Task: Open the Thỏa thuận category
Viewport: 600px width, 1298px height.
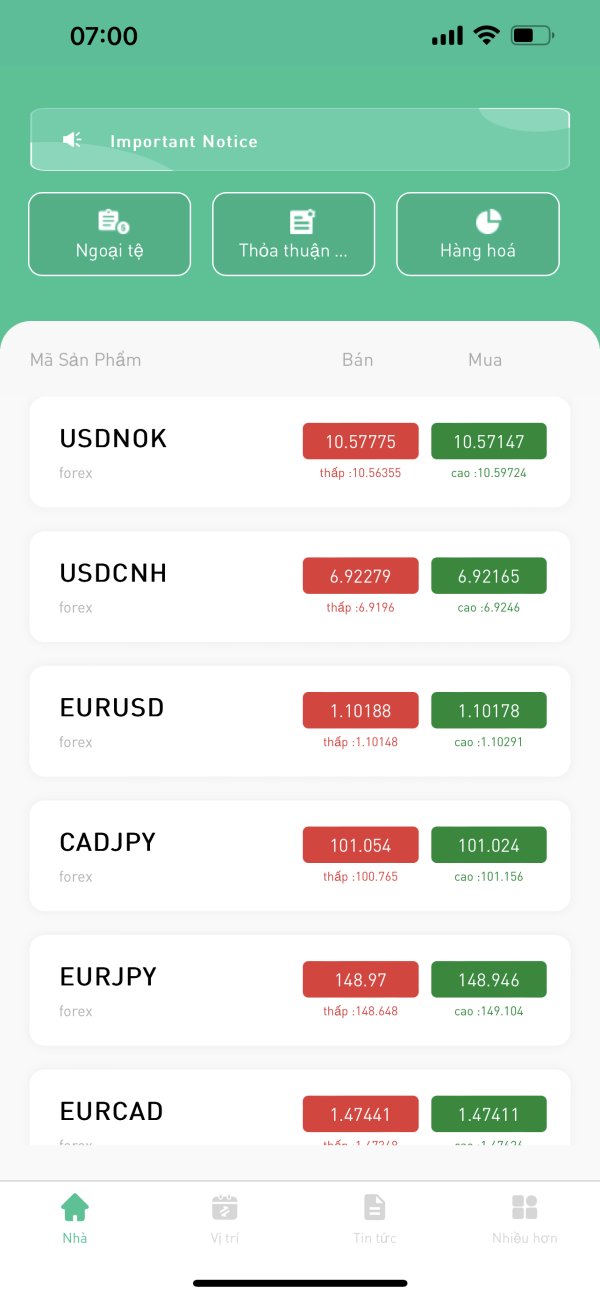Action: [293, 234]
